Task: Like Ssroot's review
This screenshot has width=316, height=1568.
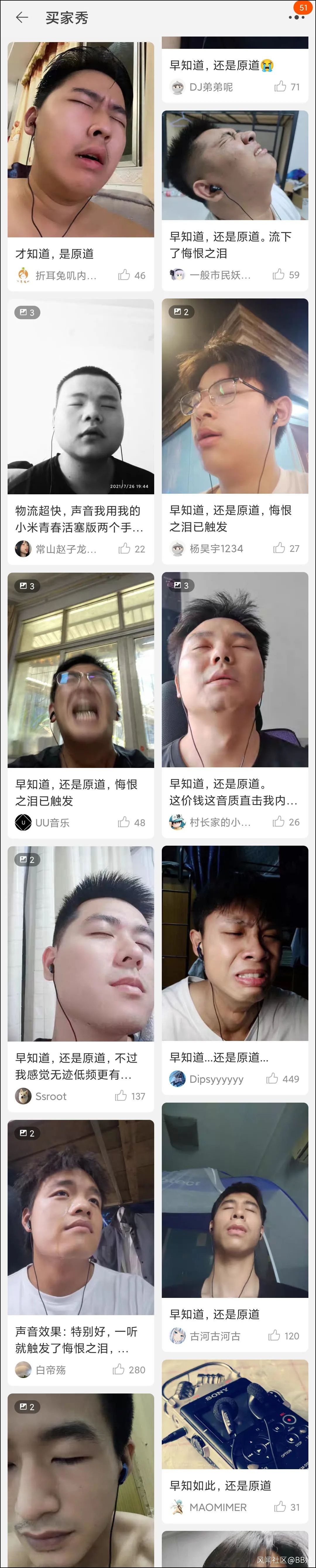Action: pos(121,1096)
